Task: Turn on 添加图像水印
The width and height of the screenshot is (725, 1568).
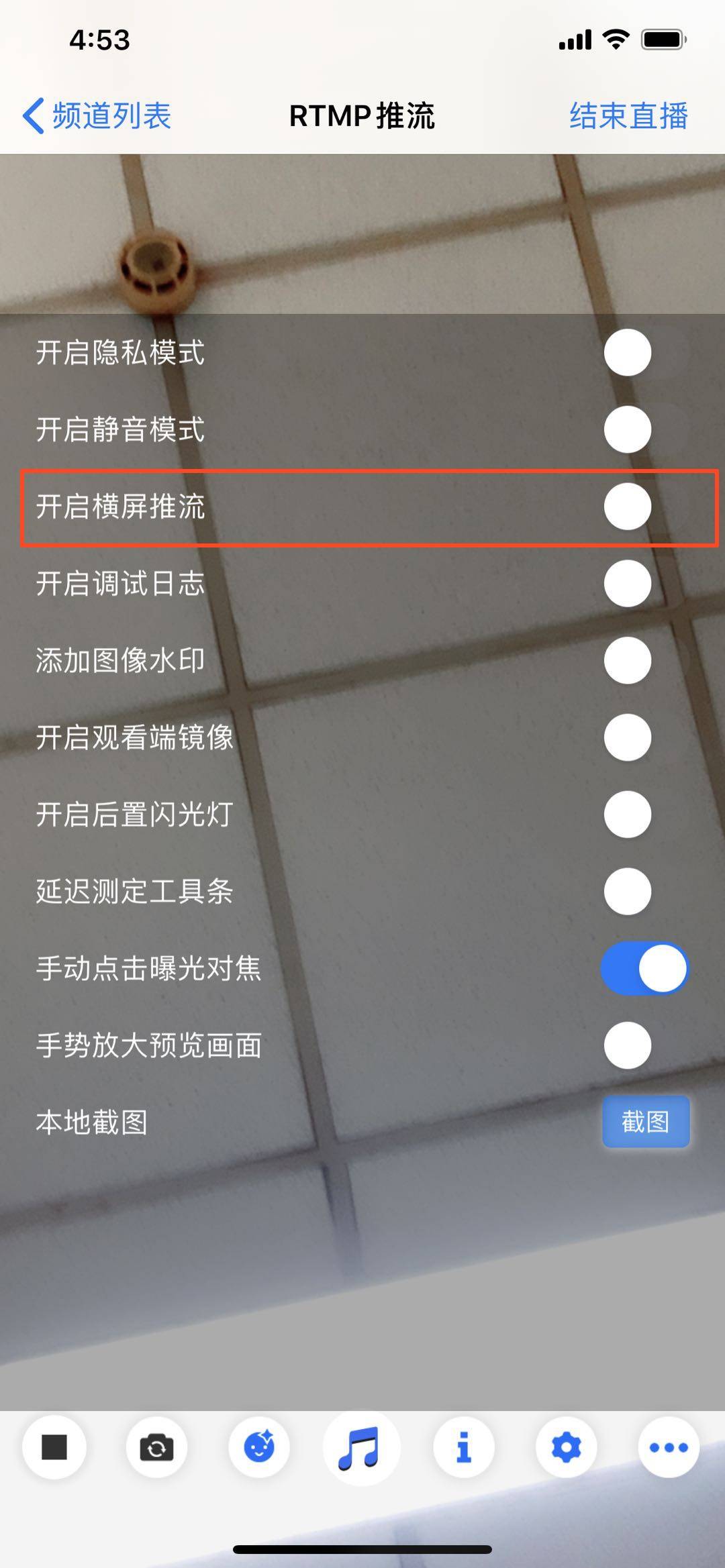Action: coord(644,661)
